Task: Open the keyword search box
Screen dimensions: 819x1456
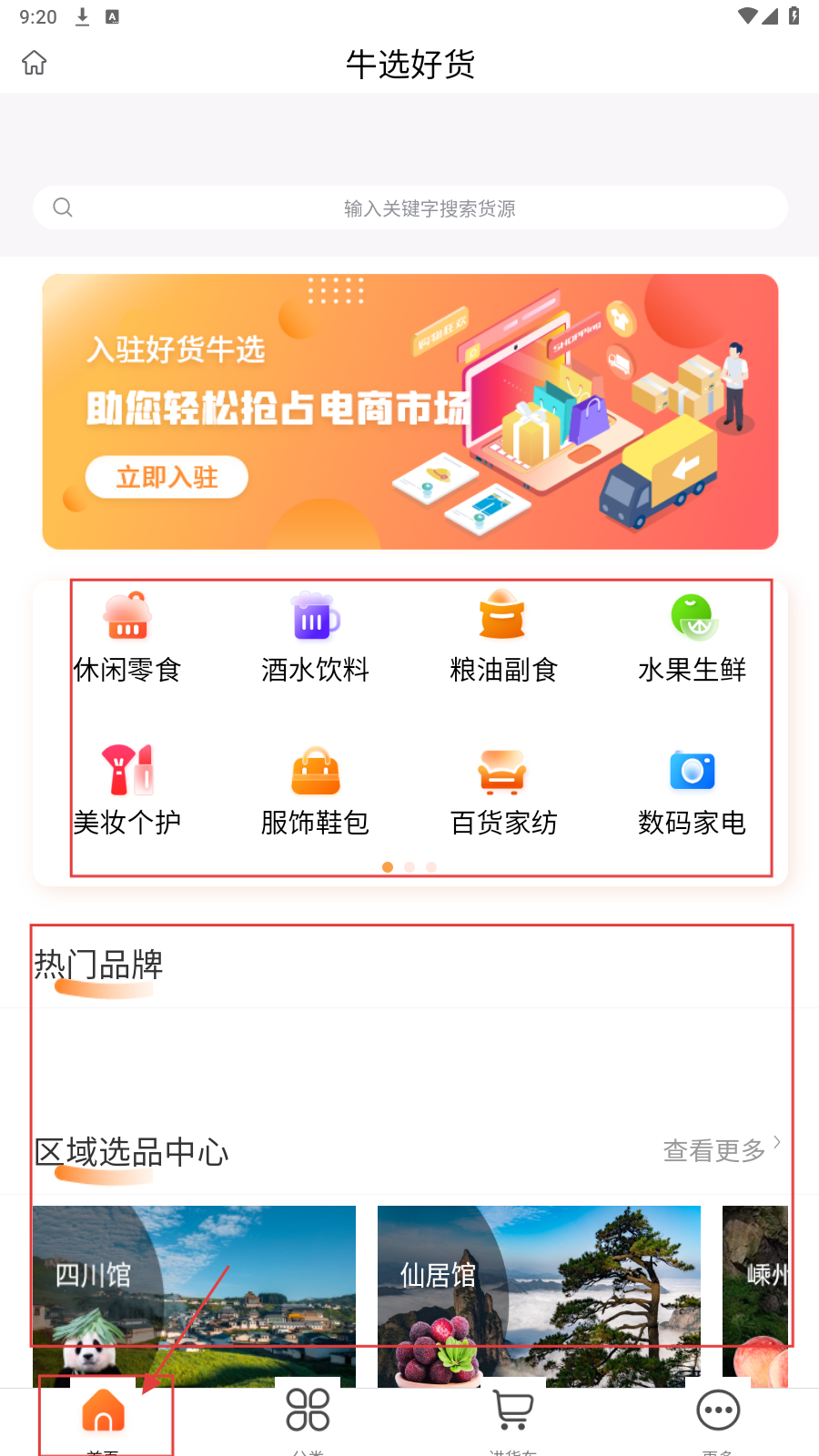Action: point(409,208)
